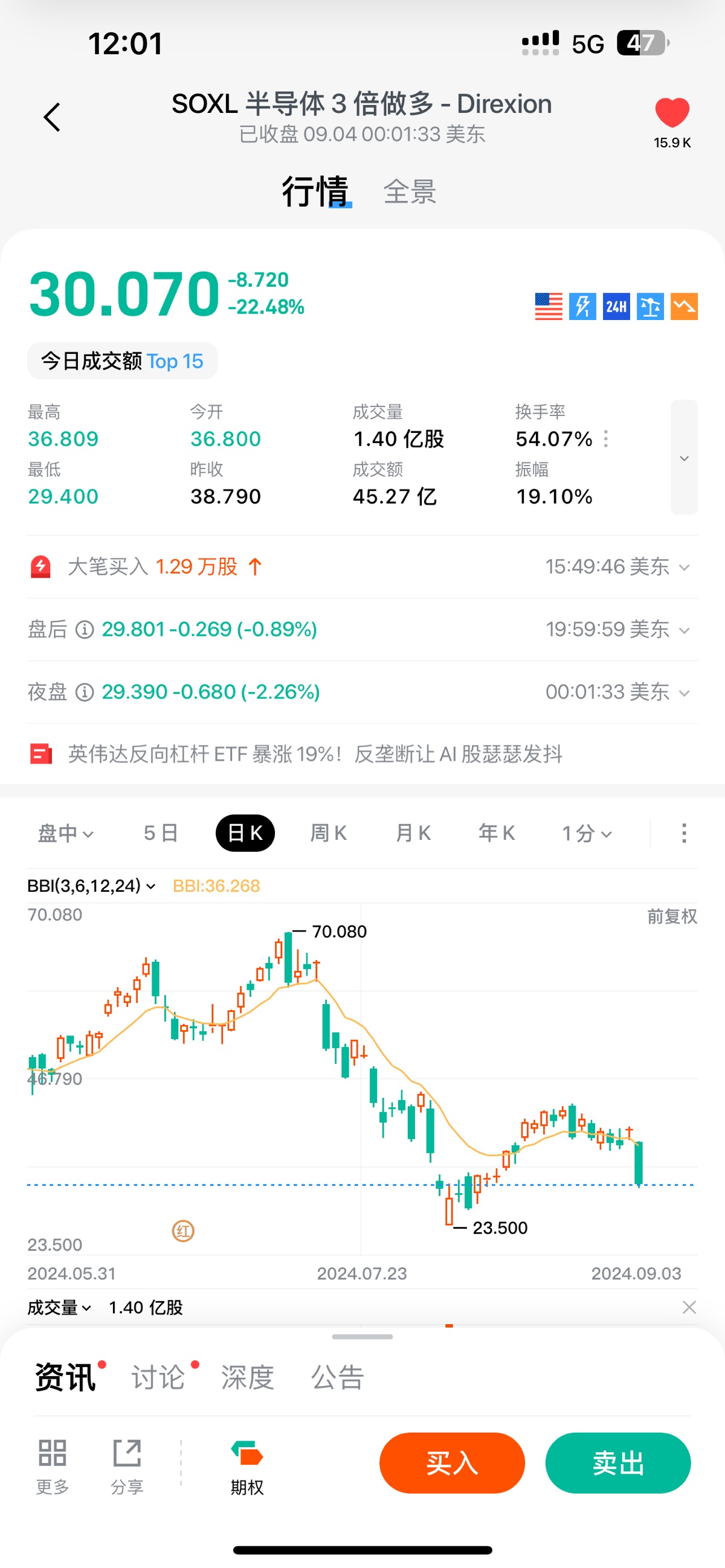The width and height of the screenshot is (725, 1568).
Task: Switch chart to 周K
Action: (x=329, y=833)
